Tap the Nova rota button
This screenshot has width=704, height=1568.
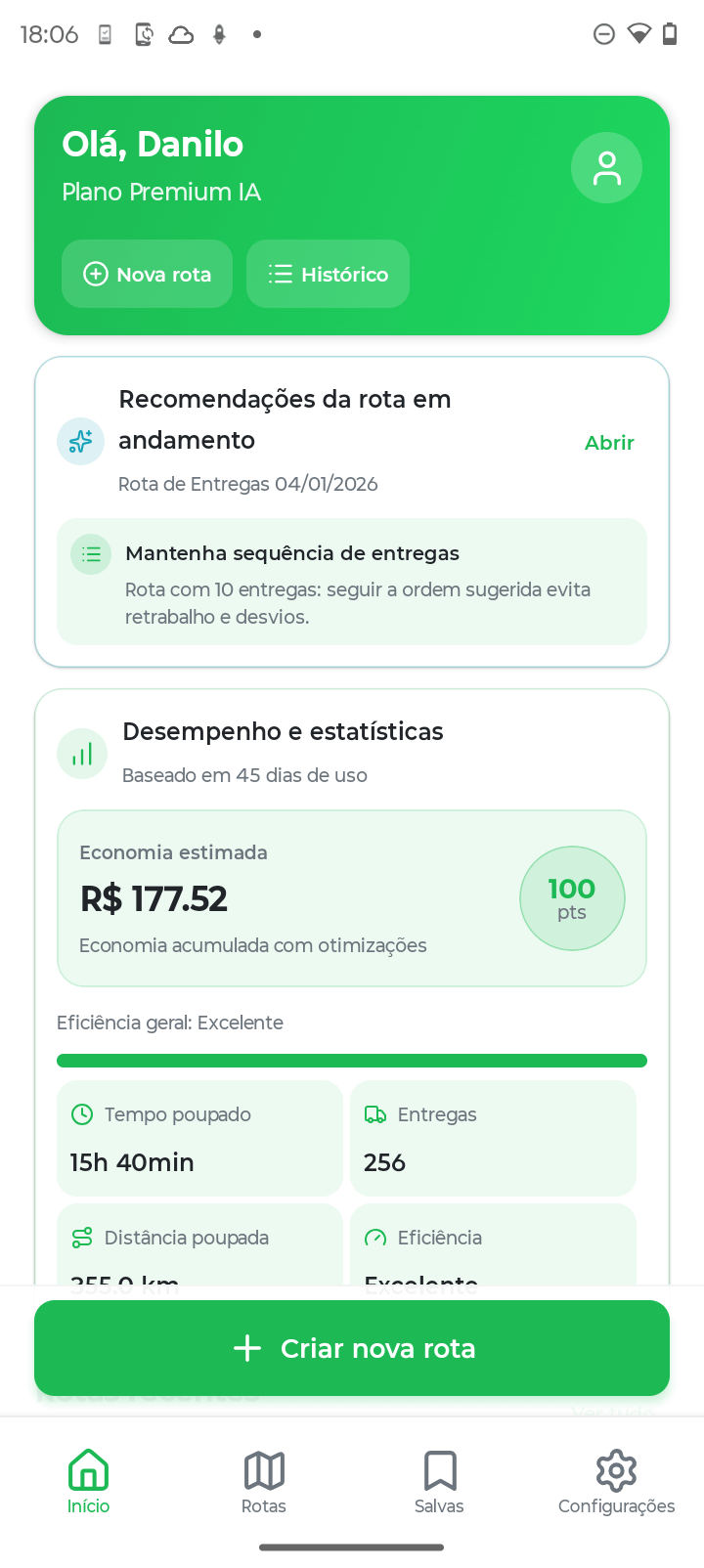[x=147, y=274]
